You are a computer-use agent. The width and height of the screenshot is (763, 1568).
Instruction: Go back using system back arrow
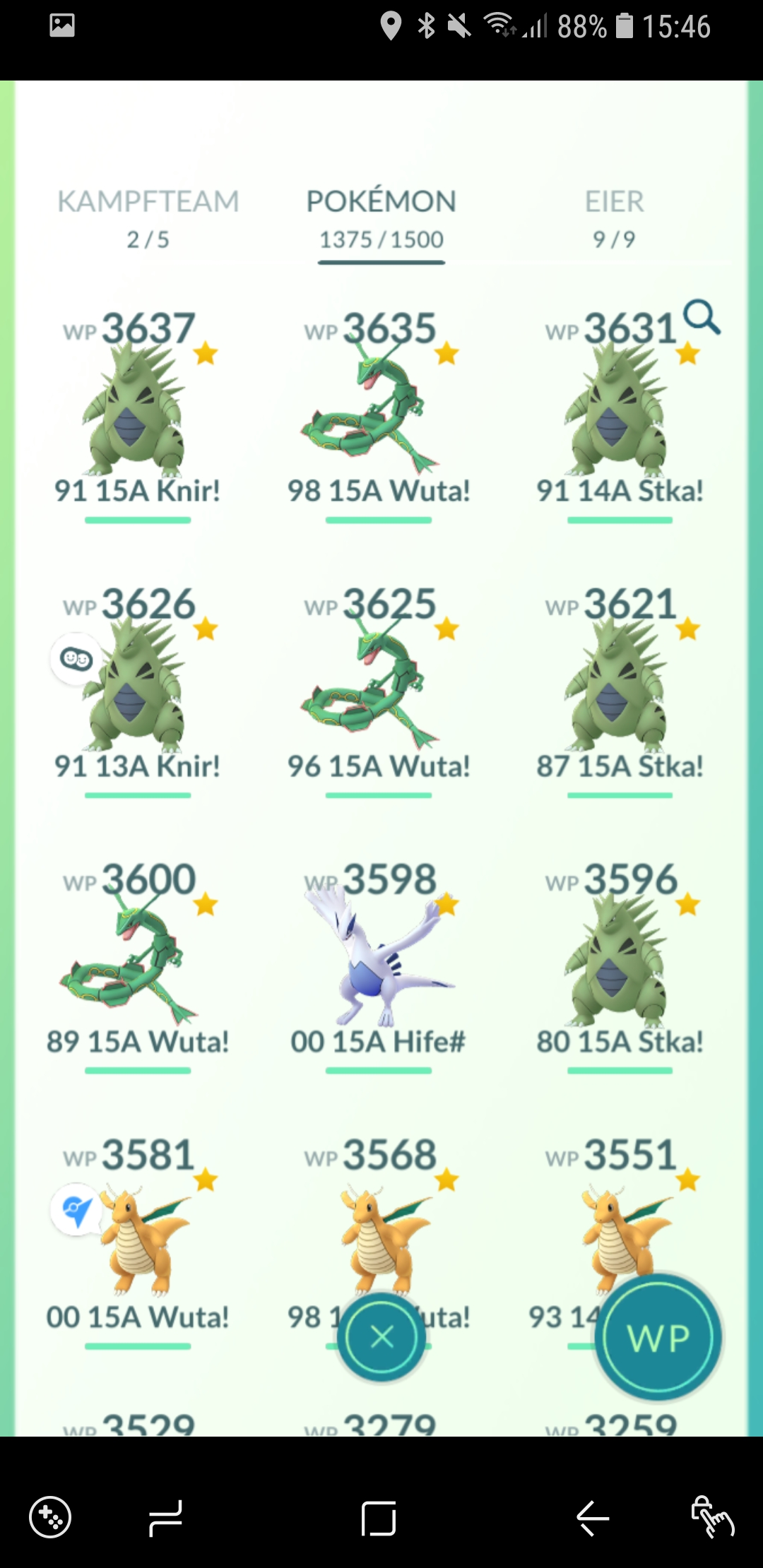click(592, 1518)
